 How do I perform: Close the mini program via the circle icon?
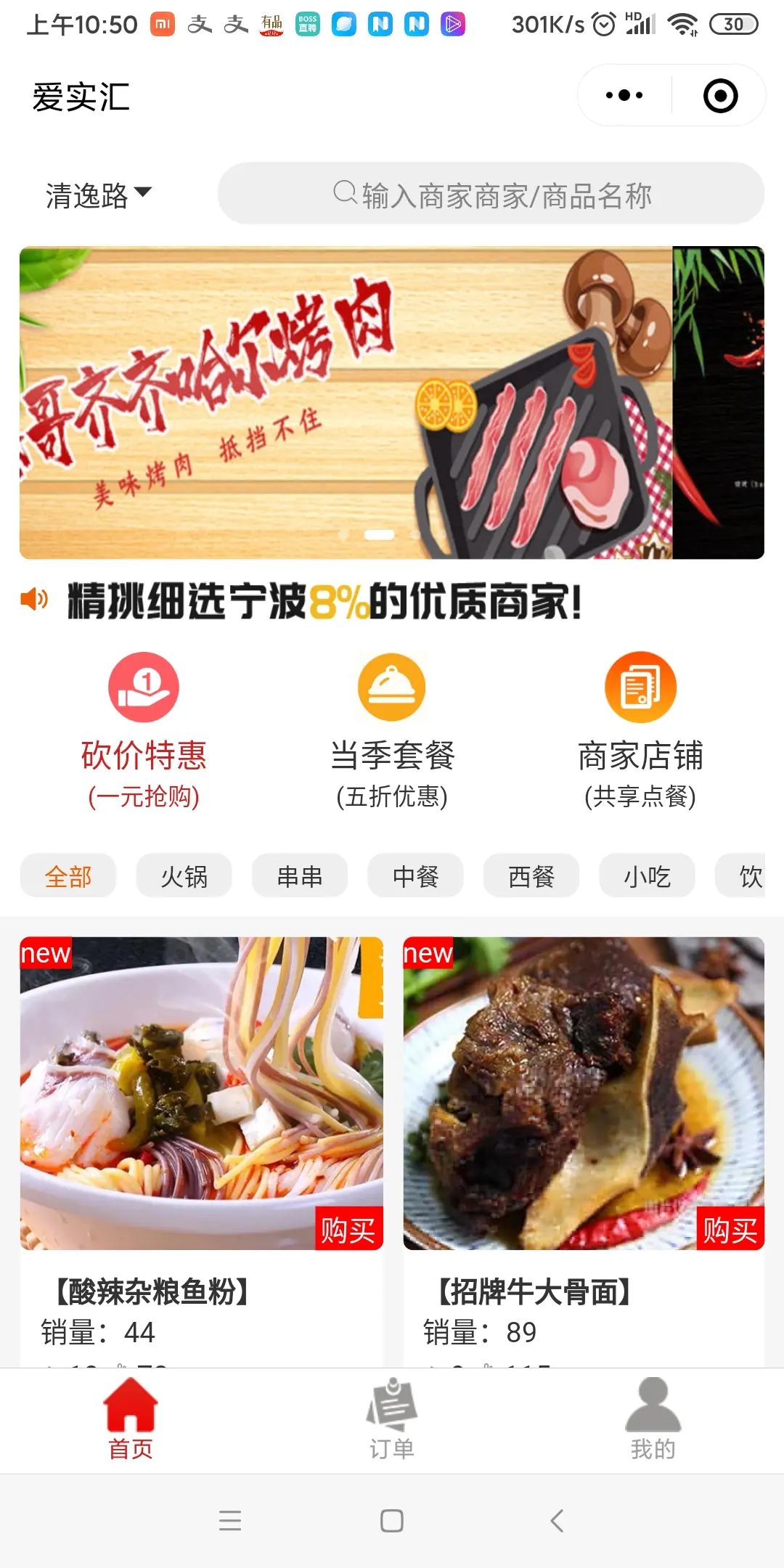720,96
